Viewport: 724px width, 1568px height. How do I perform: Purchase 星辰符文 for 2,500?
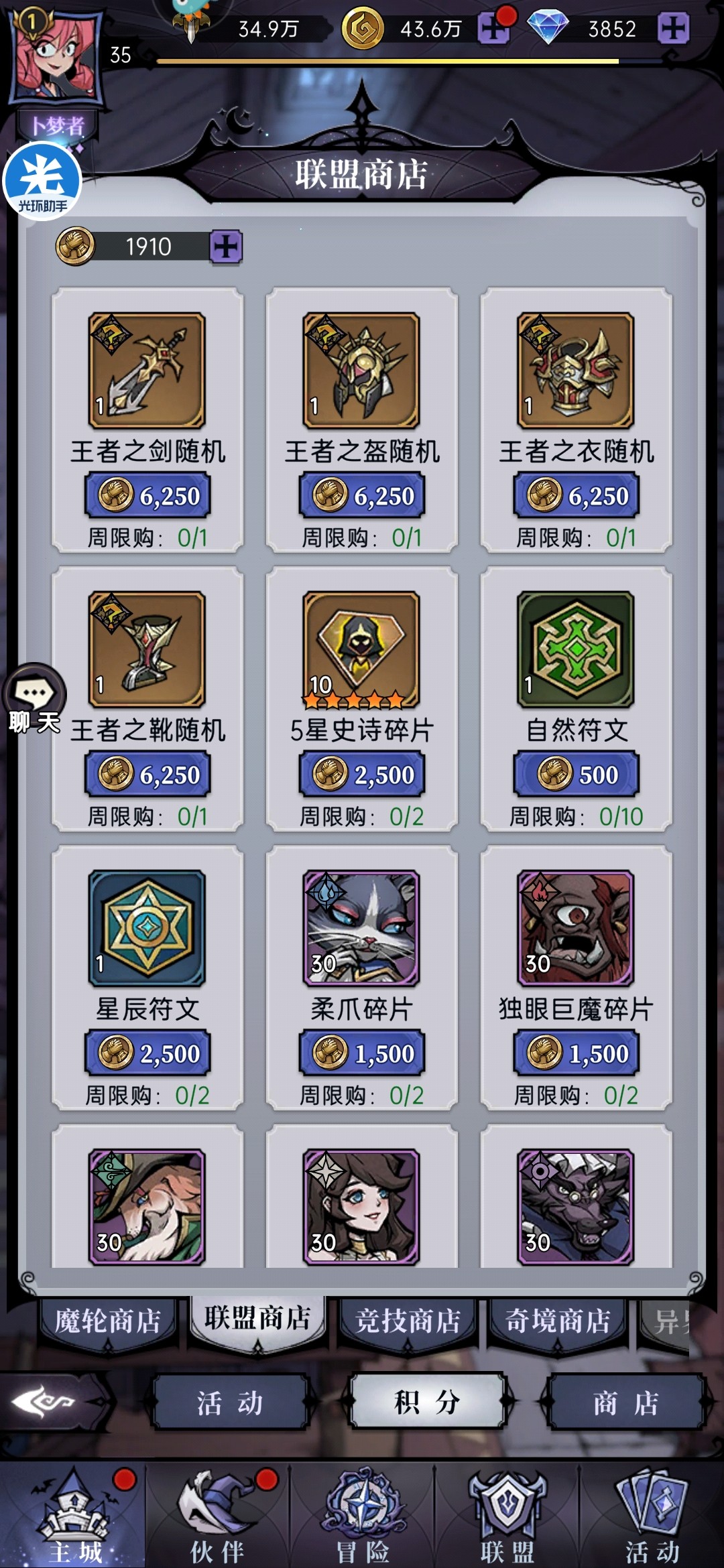pos(147,1053)
